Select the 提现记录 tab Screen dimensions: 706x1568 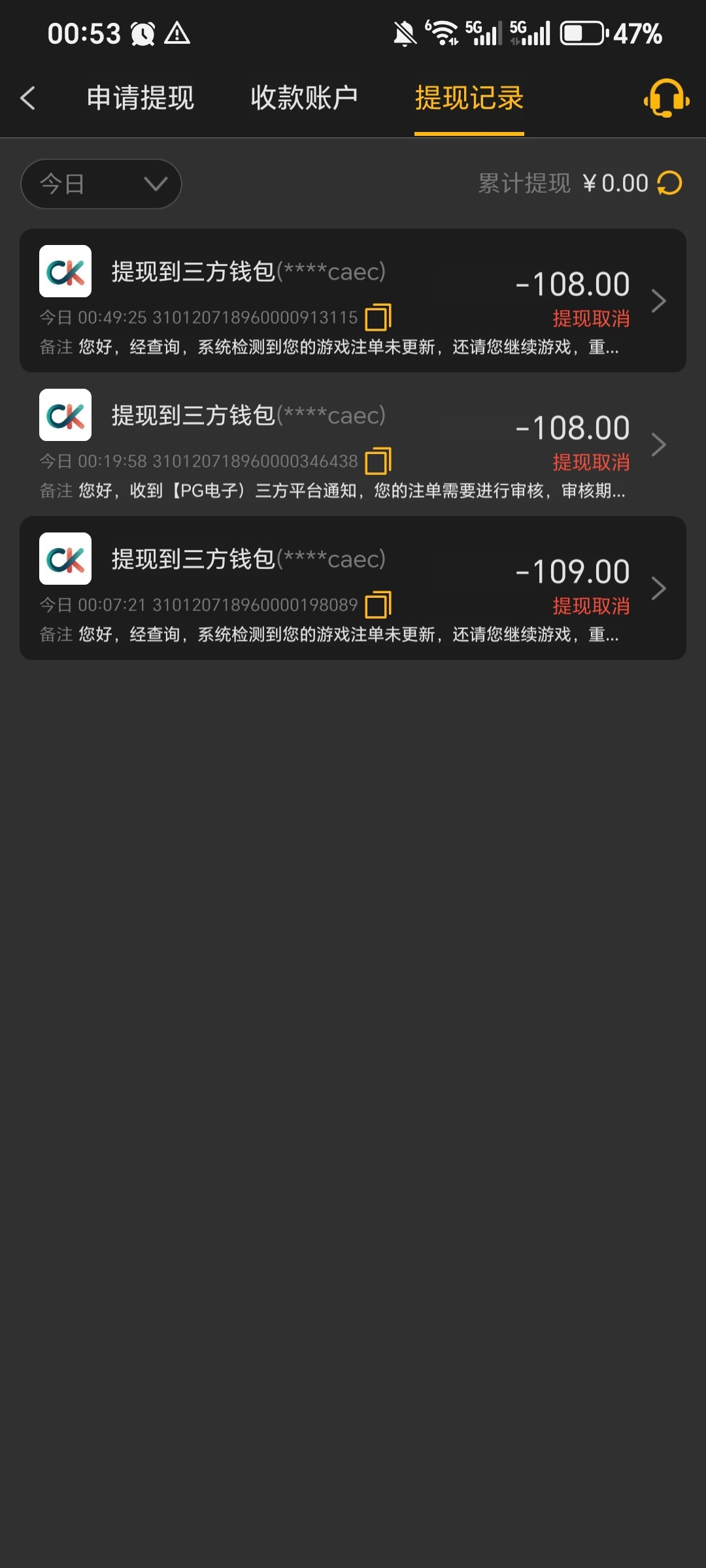[469, 99]
